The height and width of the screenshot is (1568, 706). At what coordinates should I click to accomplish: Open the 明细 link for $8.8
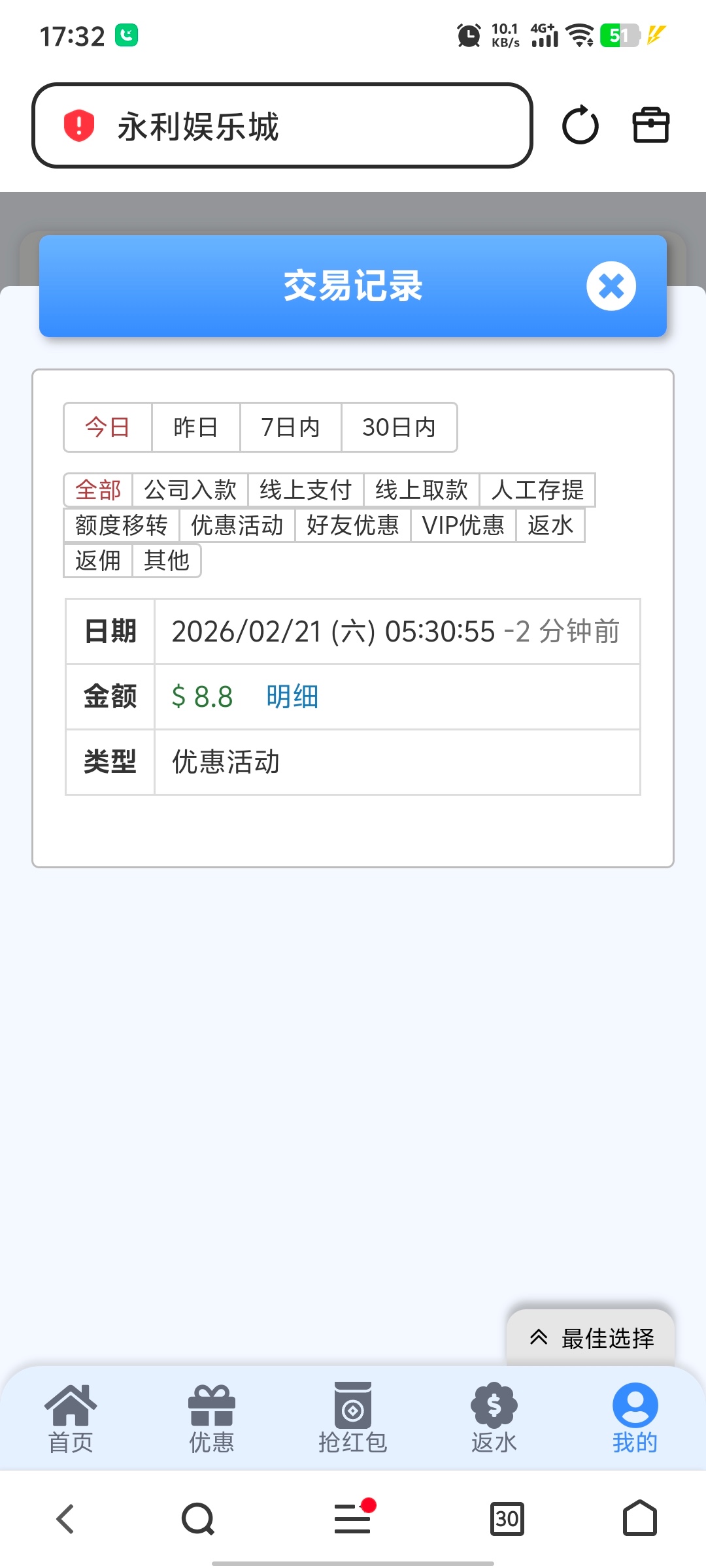tap(292, 696)
